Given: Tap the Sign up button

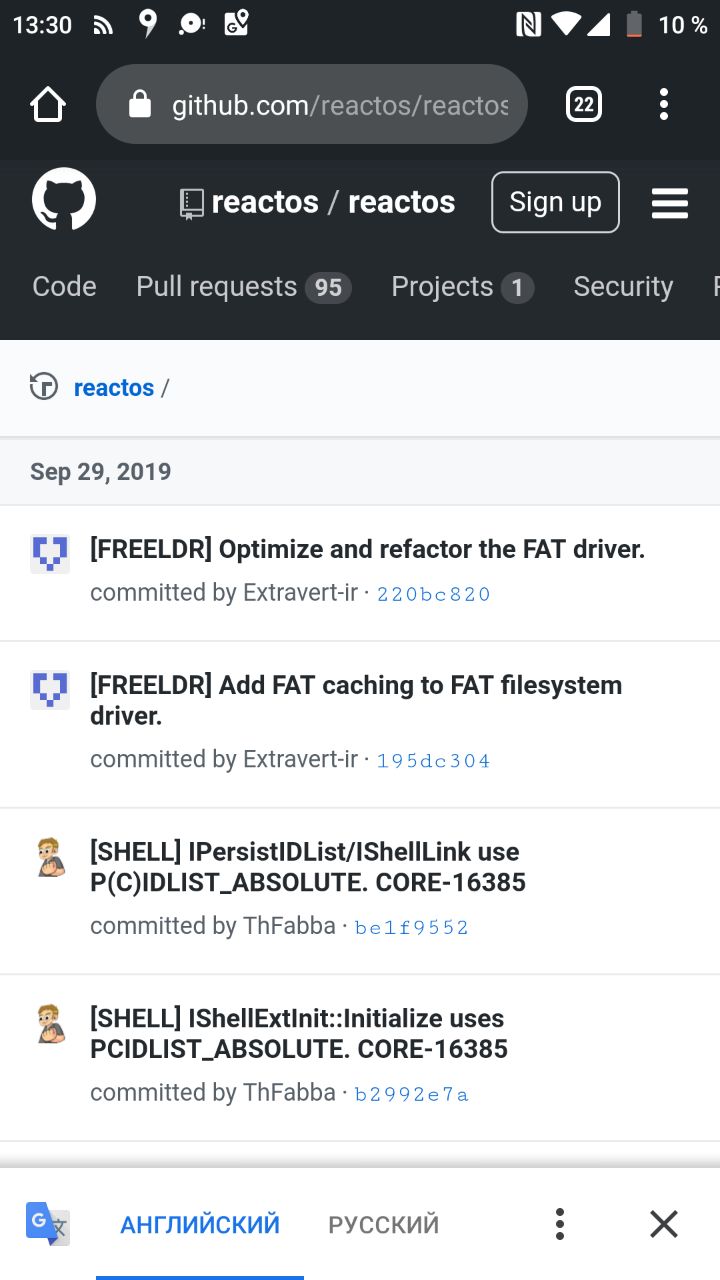Looking at the screenshot, I should (555, 202).
